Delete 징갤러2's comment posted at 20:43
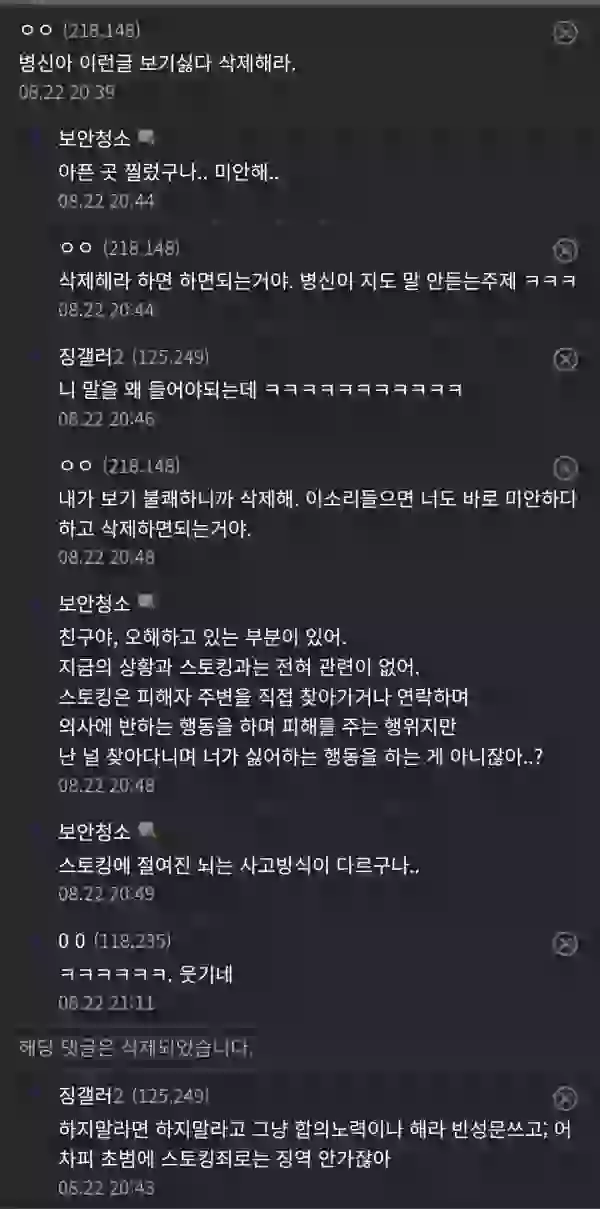 (x=565, y=1097)
